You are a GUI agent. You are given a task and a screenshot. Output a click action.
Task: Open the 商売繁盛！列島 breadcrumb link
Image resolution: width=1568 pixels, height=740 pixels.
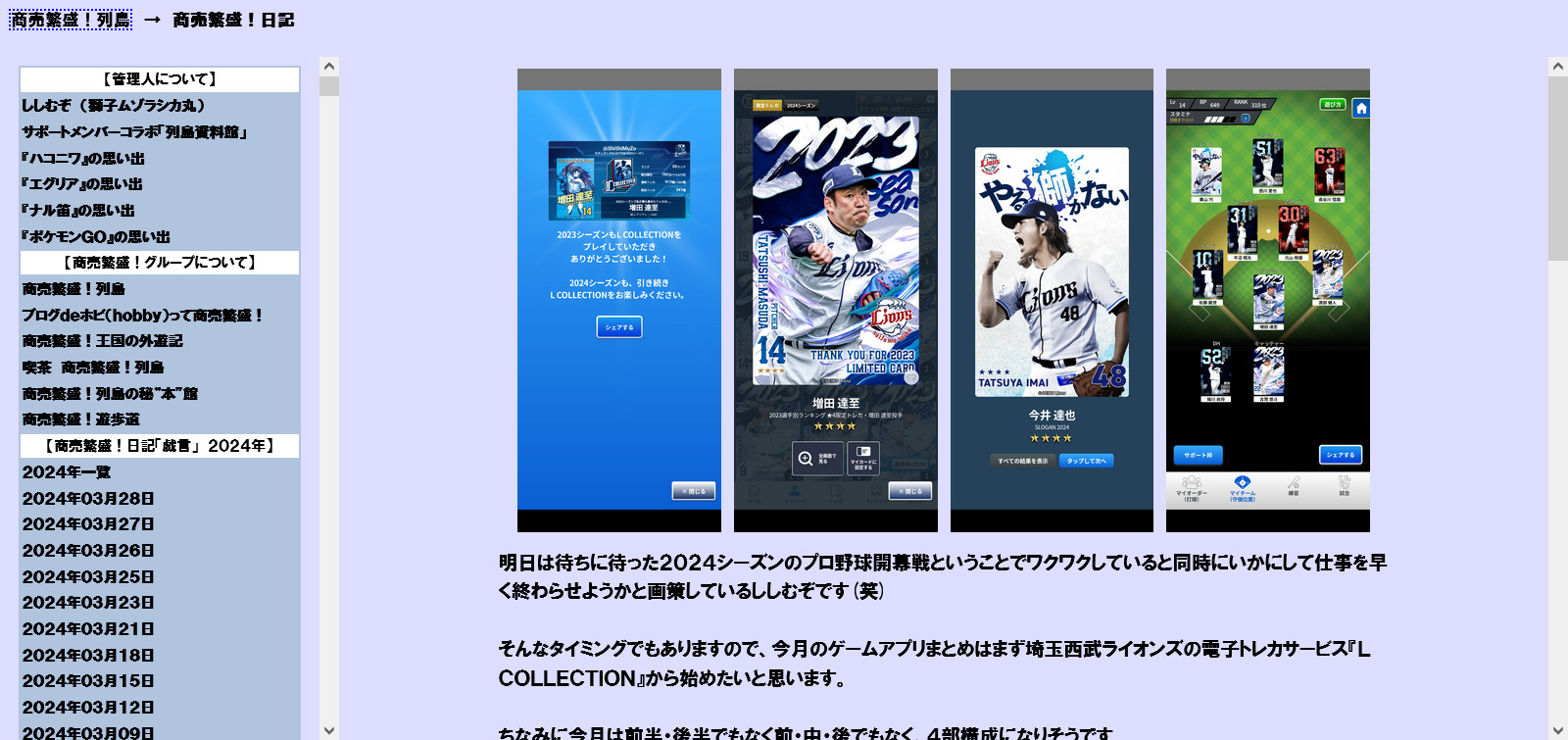pos(71,20)
